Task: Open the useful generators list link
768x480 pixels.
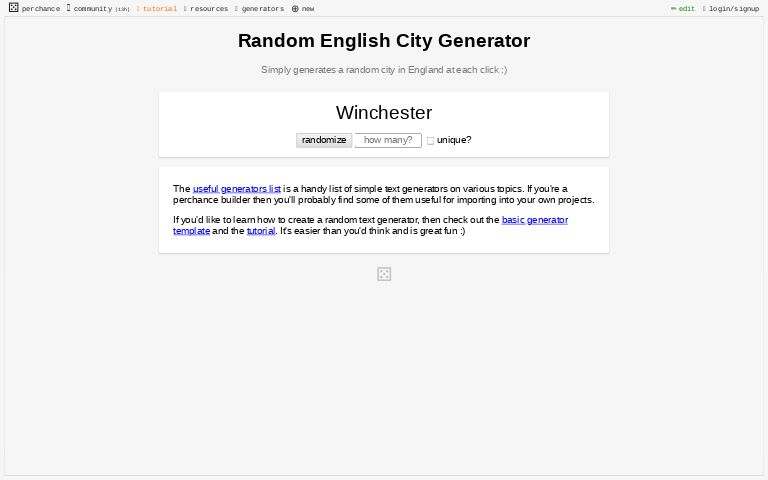Action: pyautogui.click(x=236, y=188)
